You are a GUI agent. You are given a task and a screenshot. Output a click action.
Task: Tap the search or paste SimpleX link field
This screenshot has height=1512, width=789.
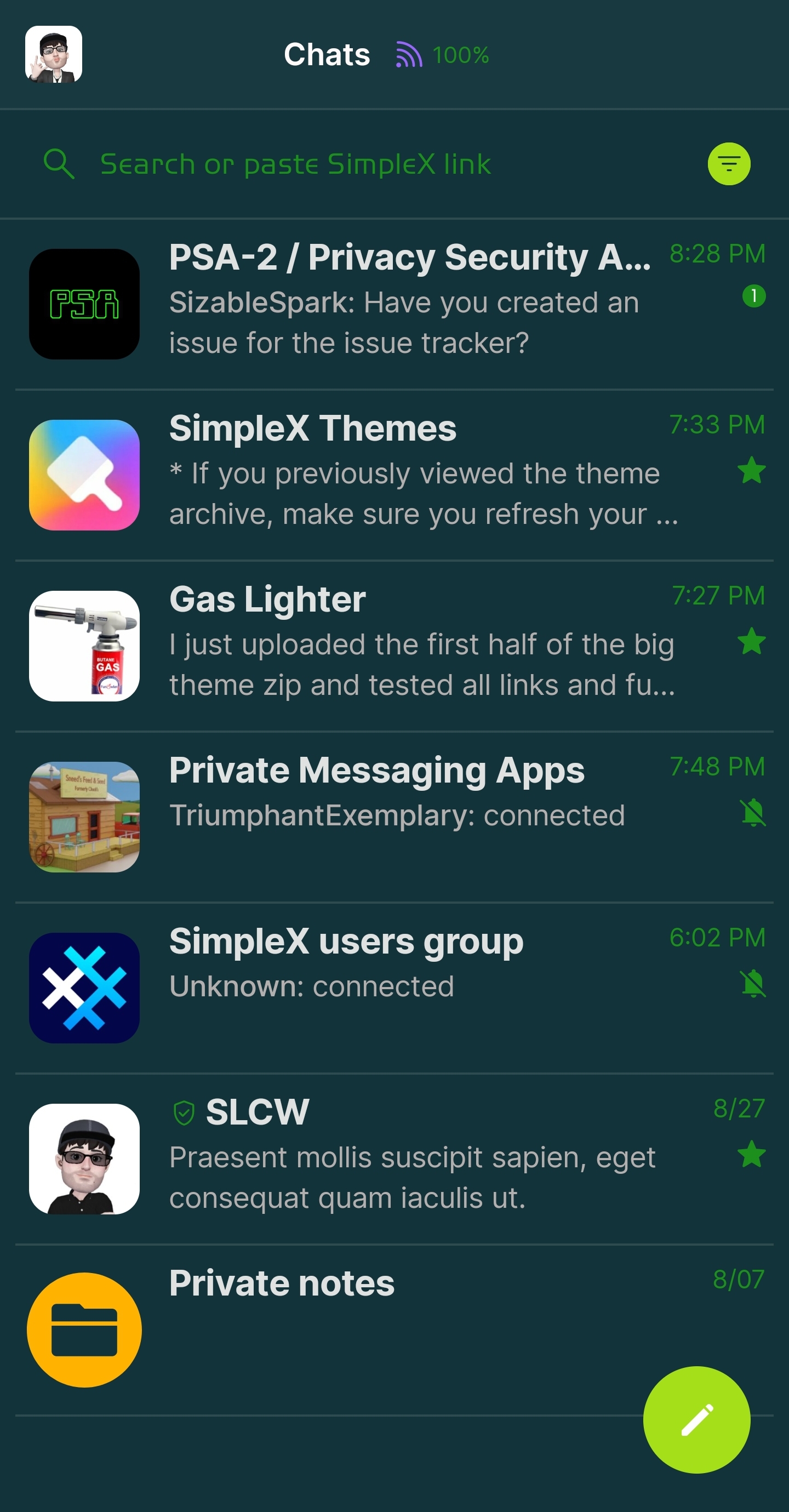[x=352, y=164]
